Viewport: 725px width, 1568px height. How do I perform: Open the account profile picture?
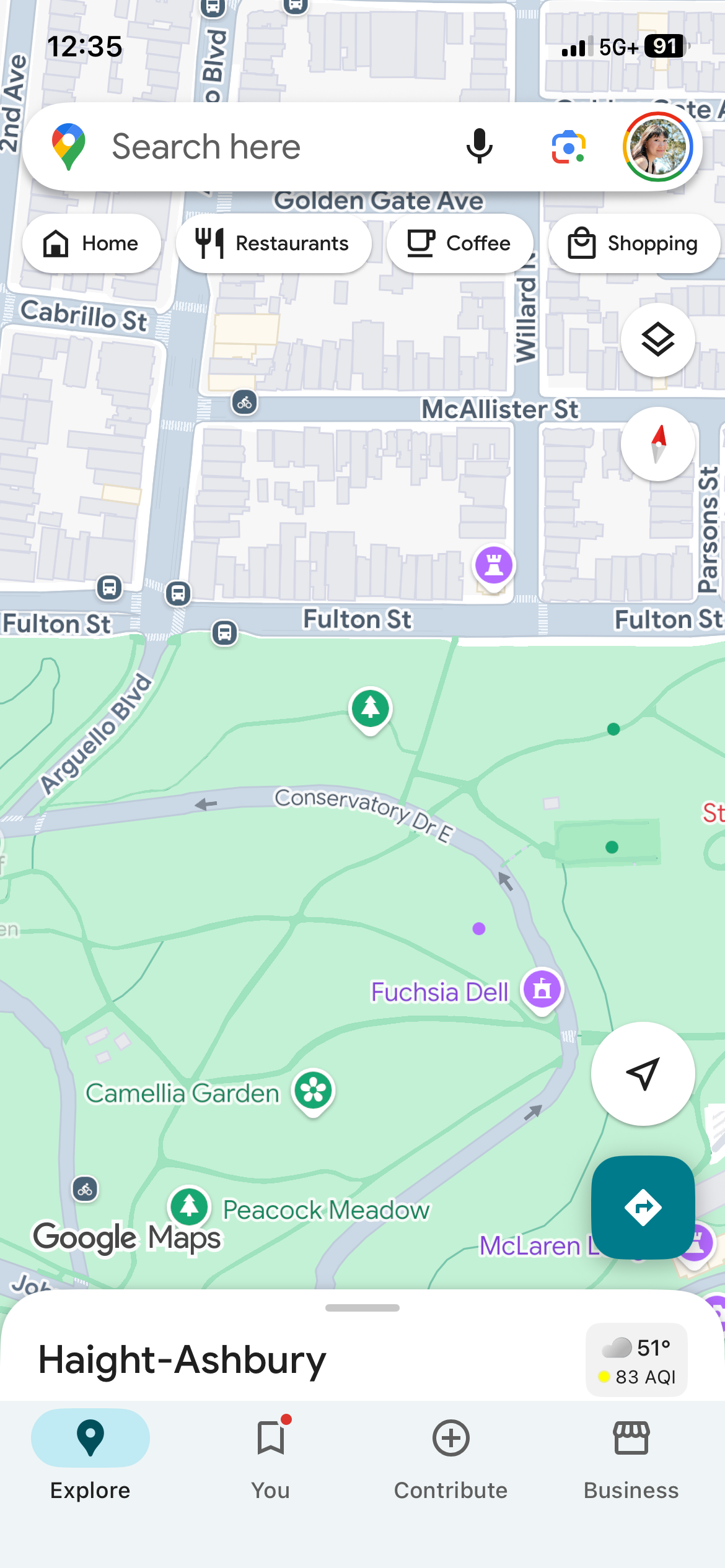pos(657,147)
